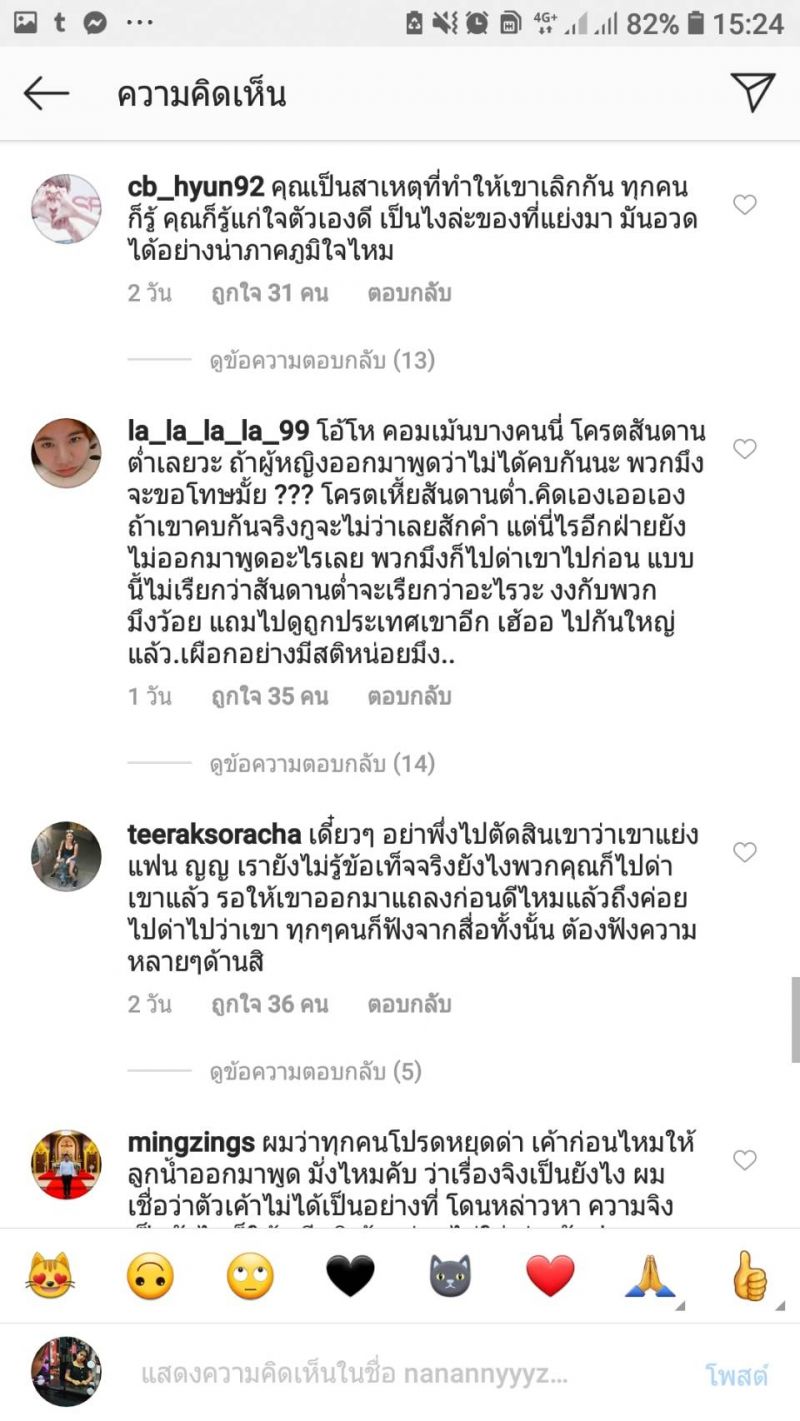800x1421 pixels.
Task: Insert the heart-eyes cat emoji
Action: [x=50, y=1276]
